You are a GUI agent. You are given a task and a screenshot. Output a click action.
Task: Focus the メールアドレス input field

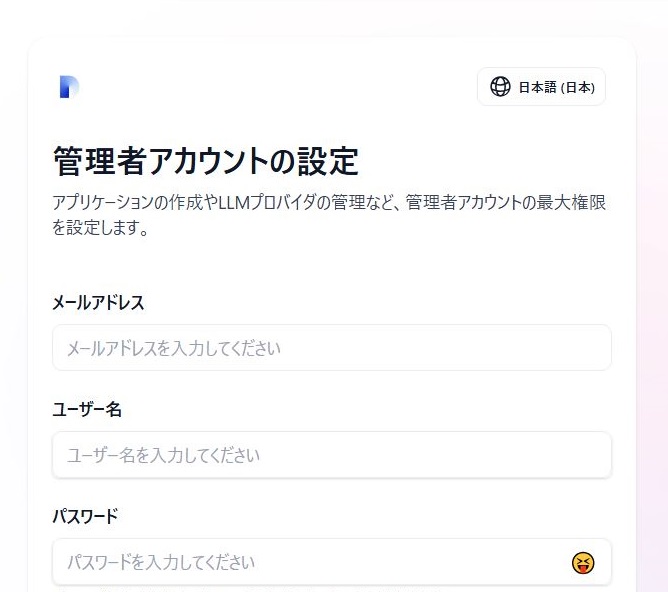331,348
